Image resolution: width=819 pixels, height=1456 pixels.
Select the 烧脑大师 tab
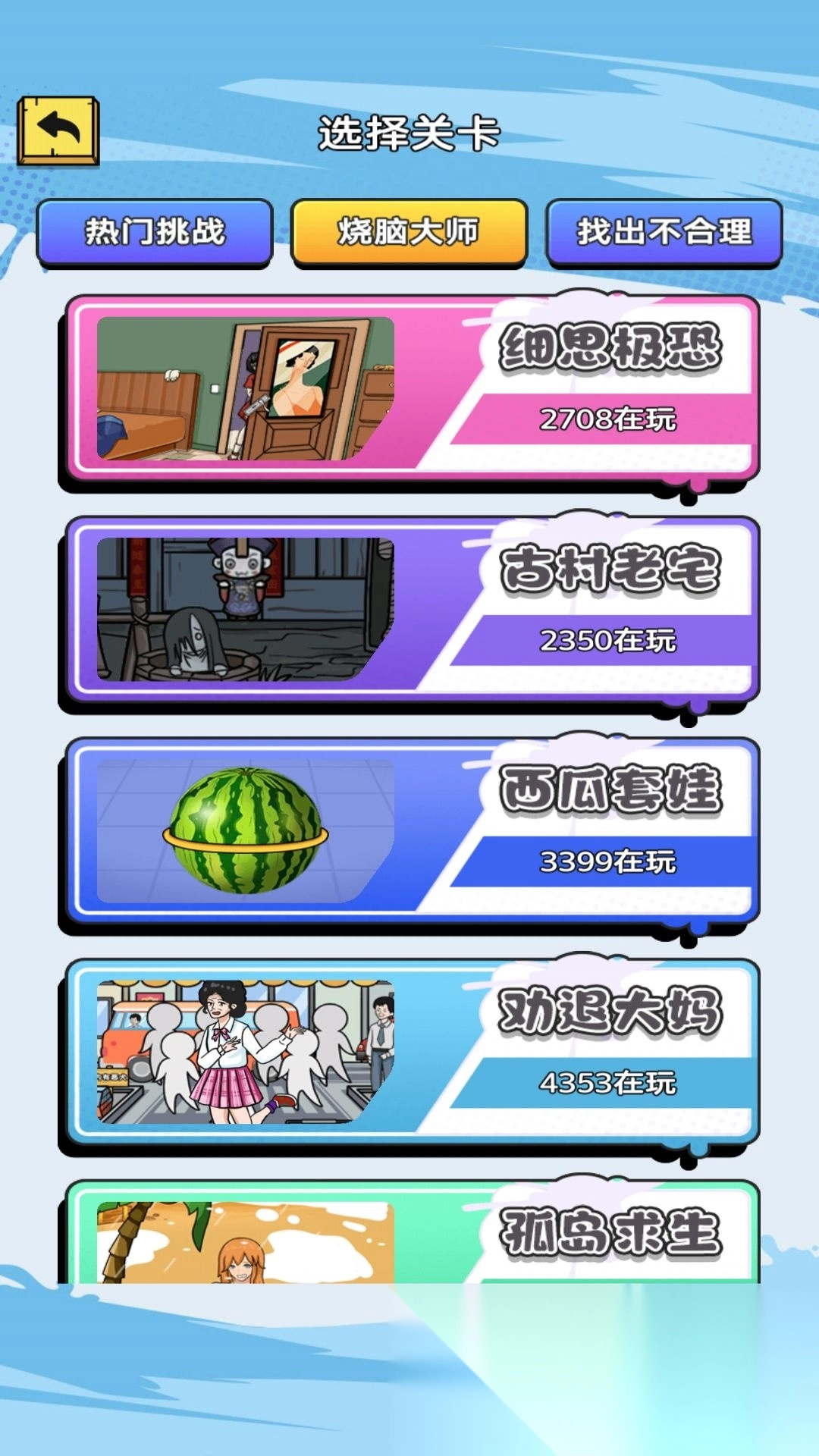click(x=409, y=232)
